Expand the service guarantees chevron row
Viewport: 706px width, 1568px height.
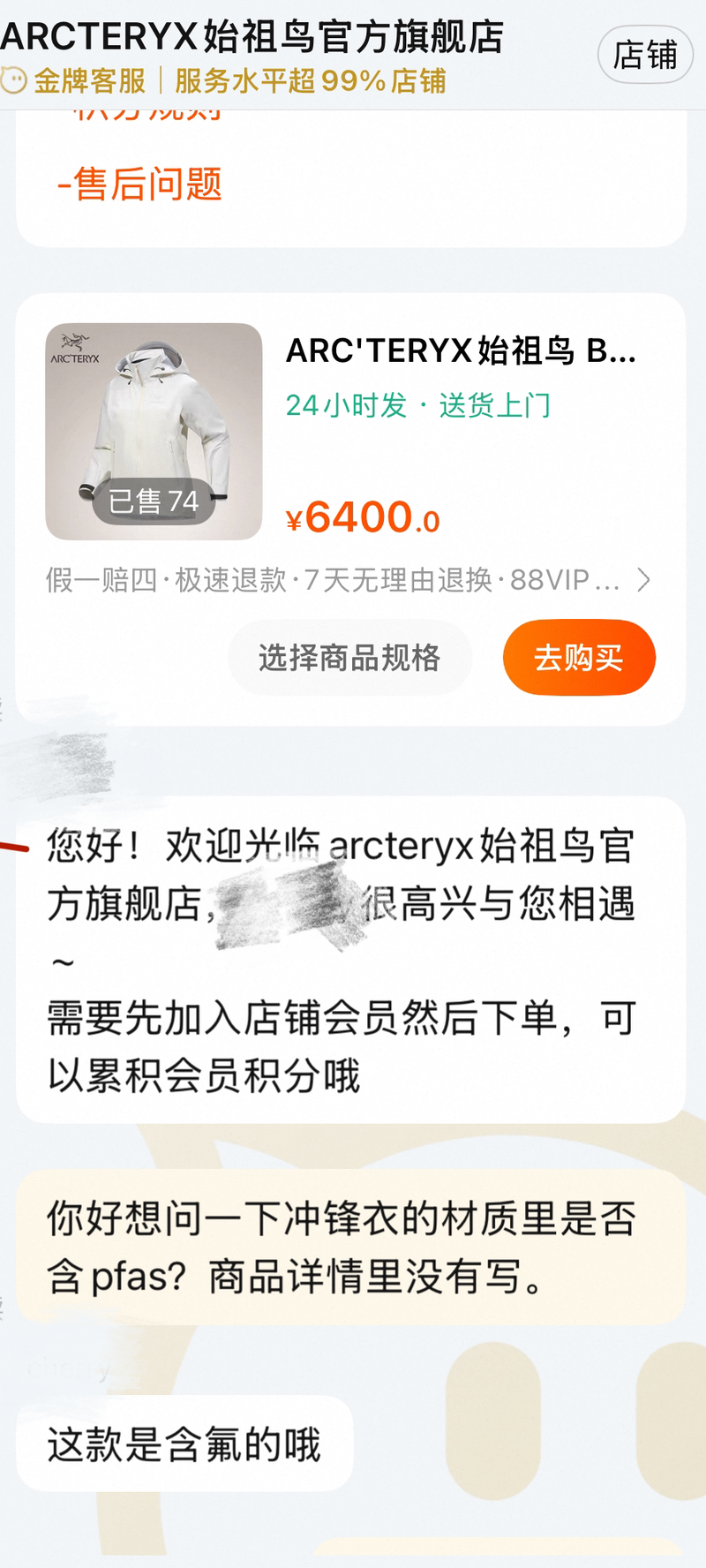[x=643, y=580]
